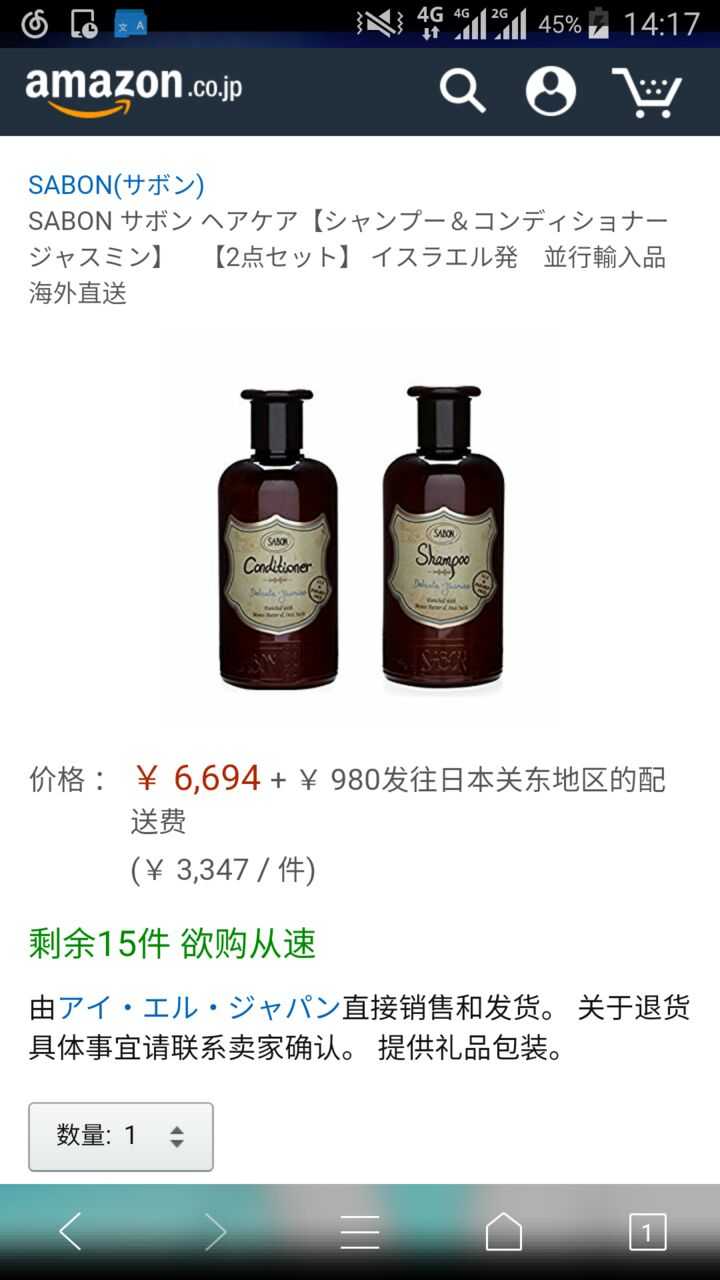Tap the SABON shampoo product image
This screenshot has height=1280, width=720.
(443, 540)
